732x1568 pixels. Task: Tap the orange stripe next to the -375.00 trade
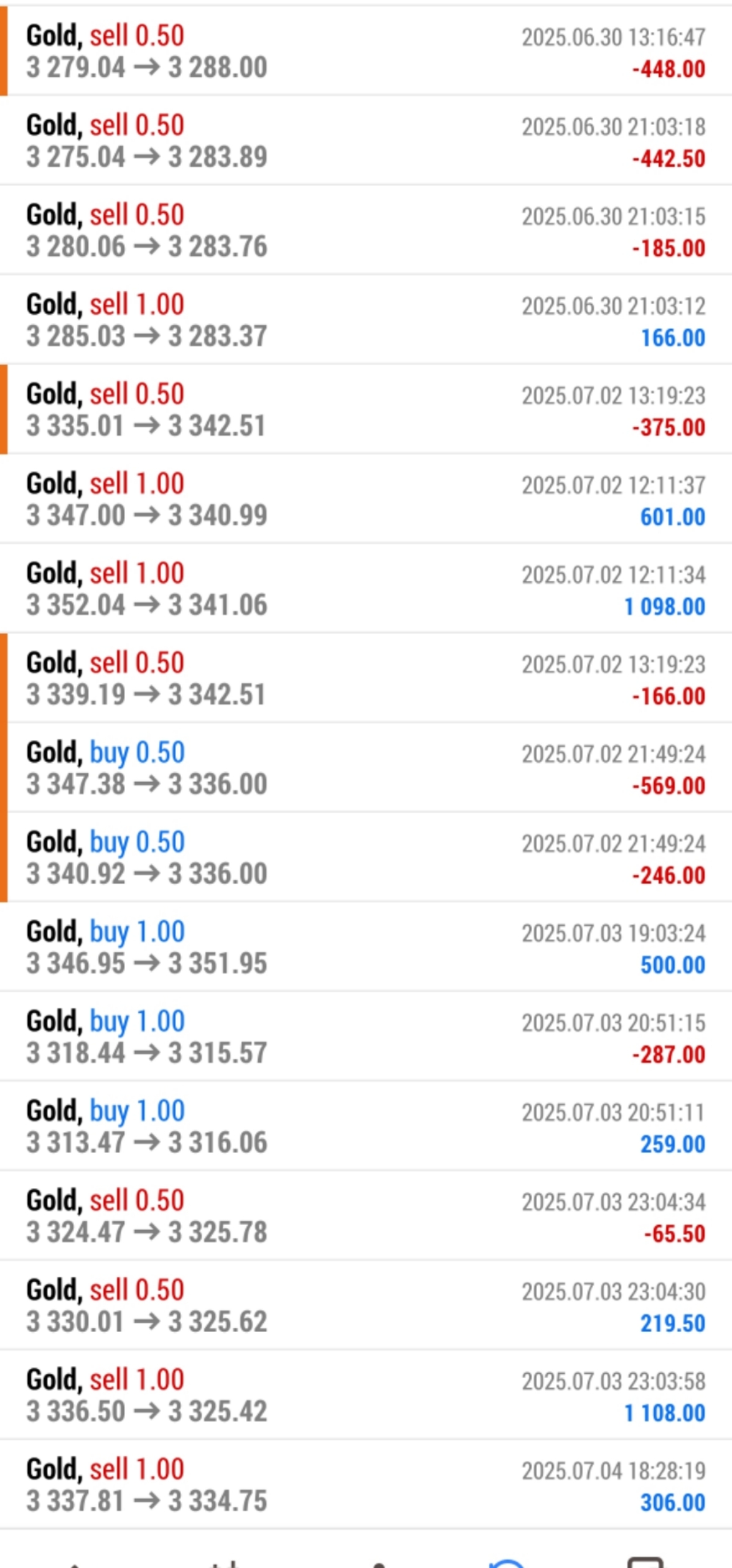pyautogui.click(x=5, y=411)
